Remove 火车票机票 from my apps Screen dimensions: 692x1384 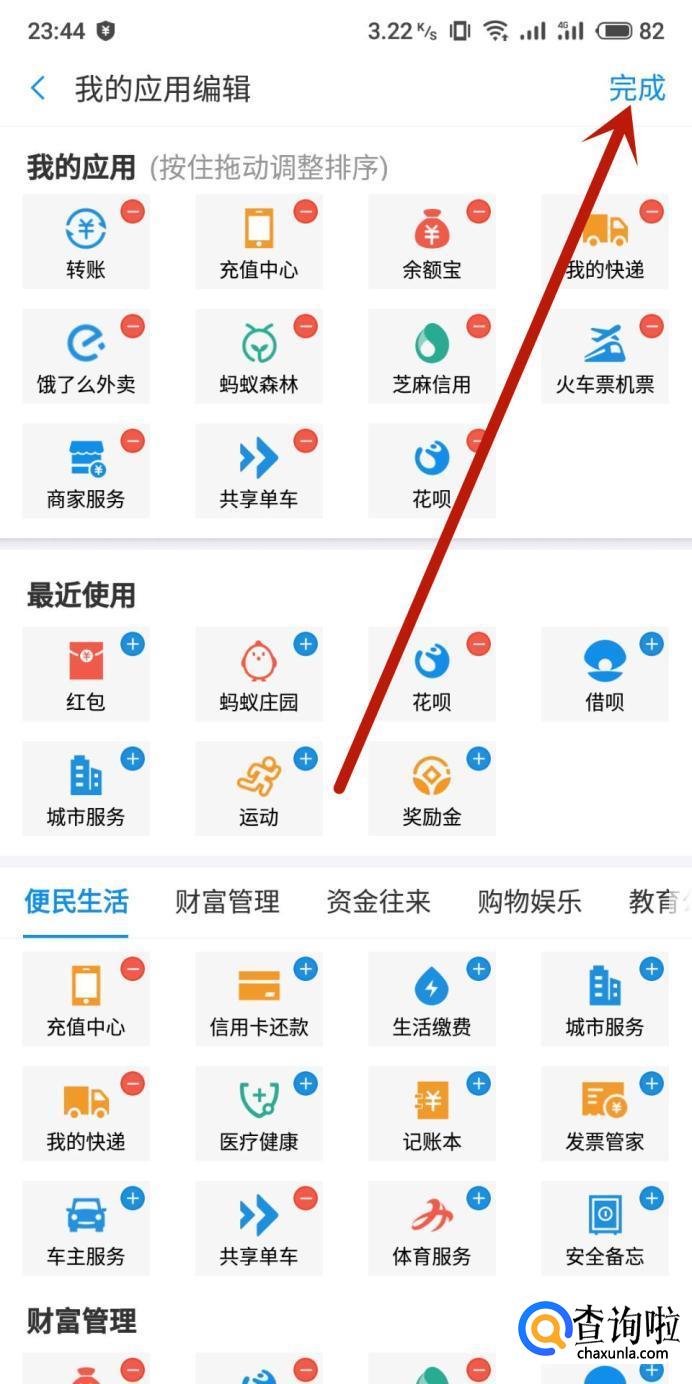pos(652,326)
